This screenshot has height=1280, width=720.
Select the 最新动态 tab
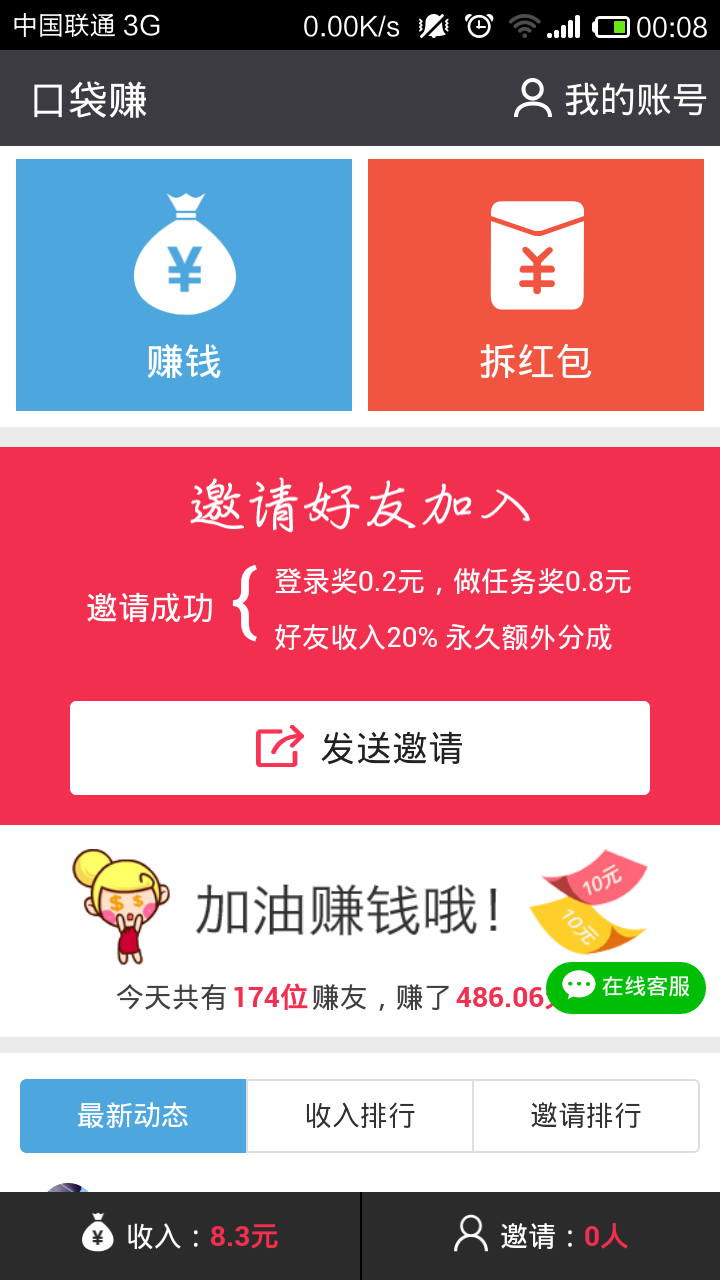click(133, 1116)
